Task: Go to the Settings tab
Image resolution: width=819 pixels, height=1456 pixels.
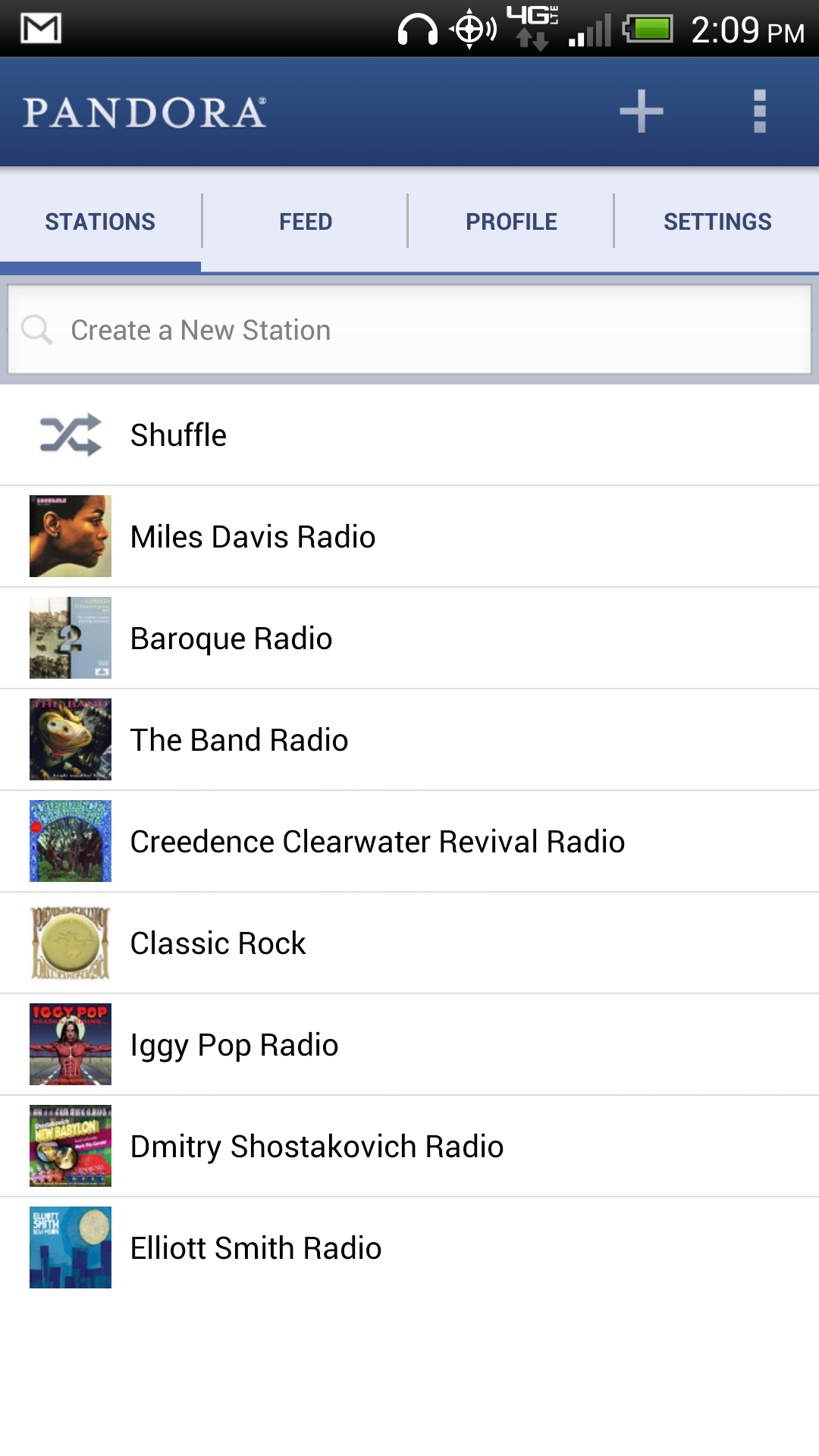Action: pos(717,221)
